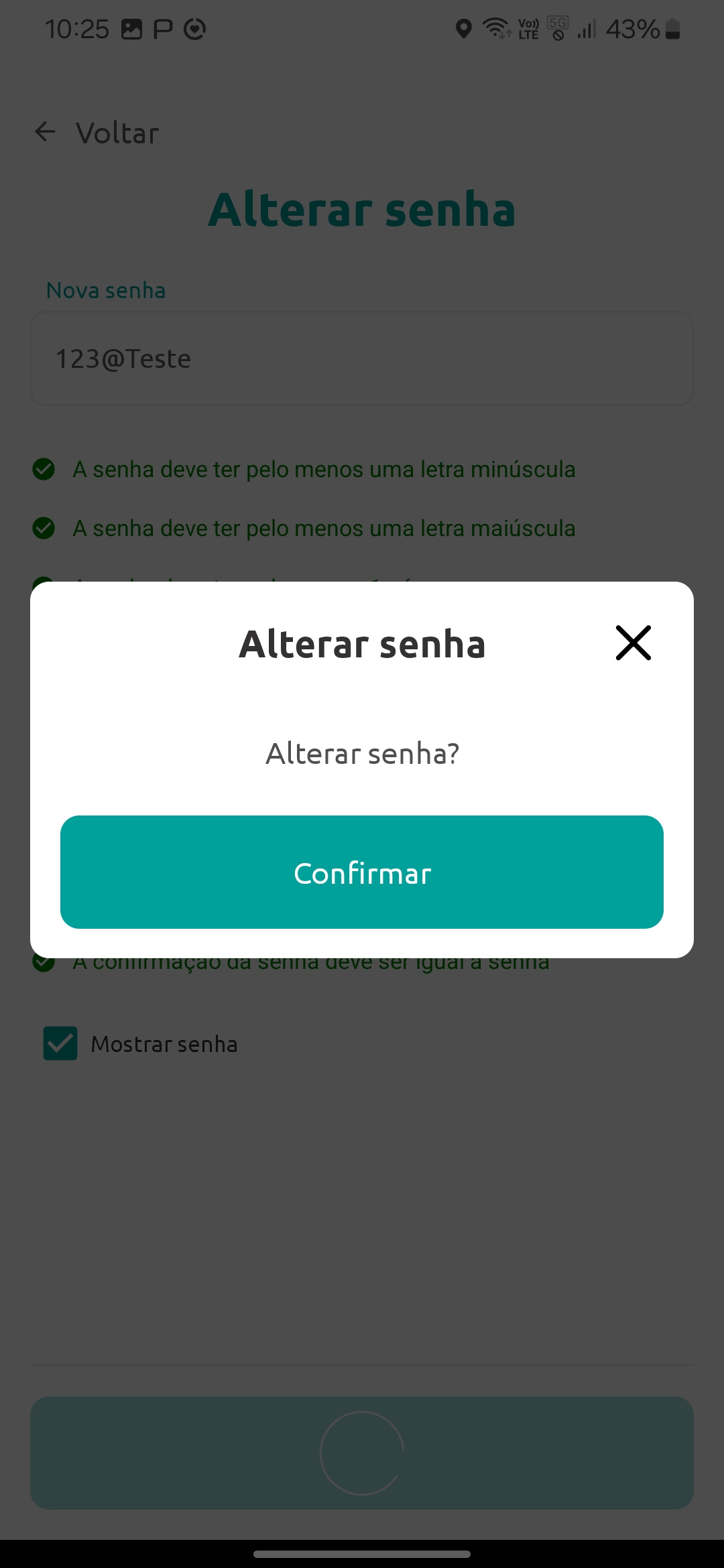Go back with the Voltar arrow
Image resolution: width=724 pixels, height=1568 pixels.
pyautogui.click(x=46, y=132)
